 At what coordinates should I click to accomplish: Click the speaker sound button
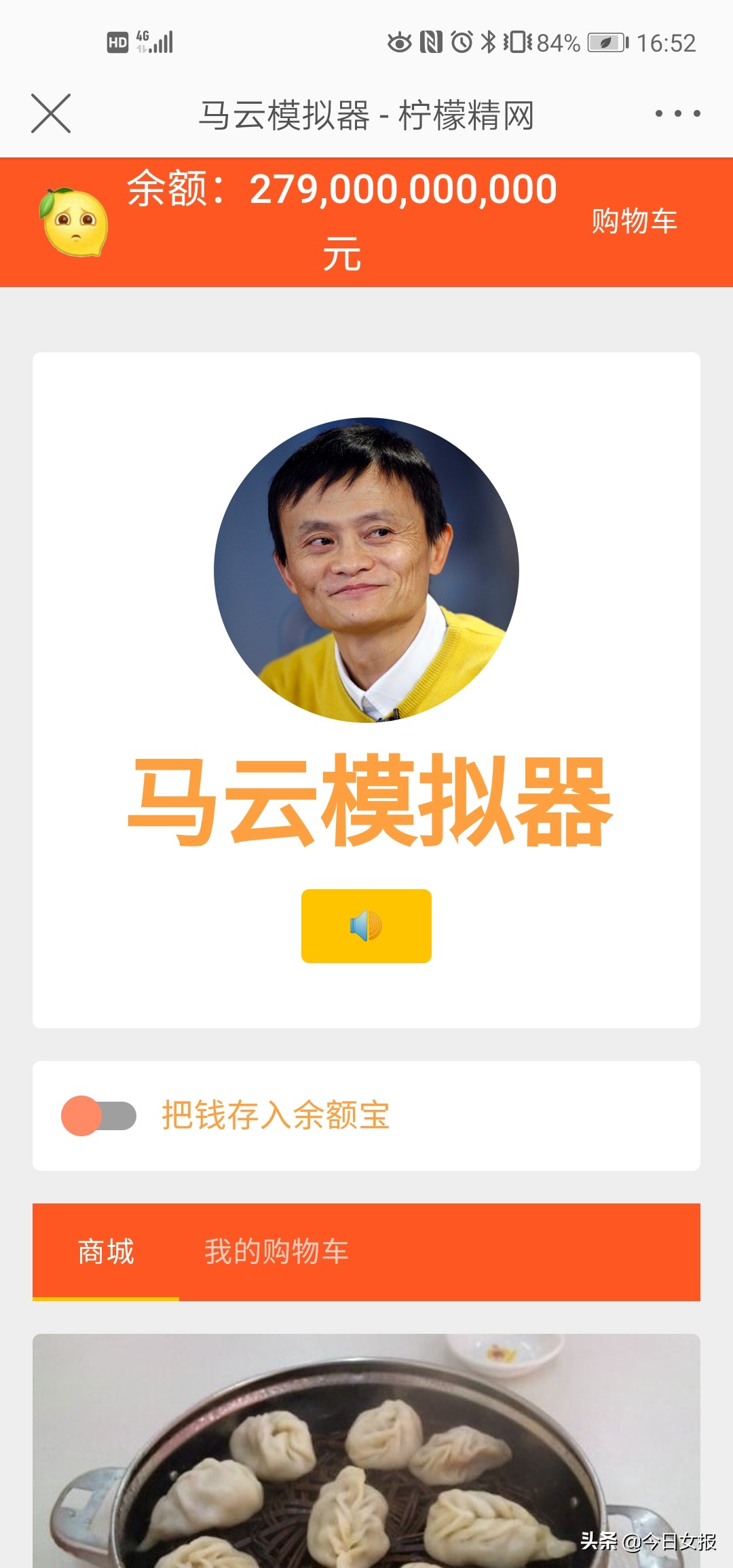tap(366, 927)
